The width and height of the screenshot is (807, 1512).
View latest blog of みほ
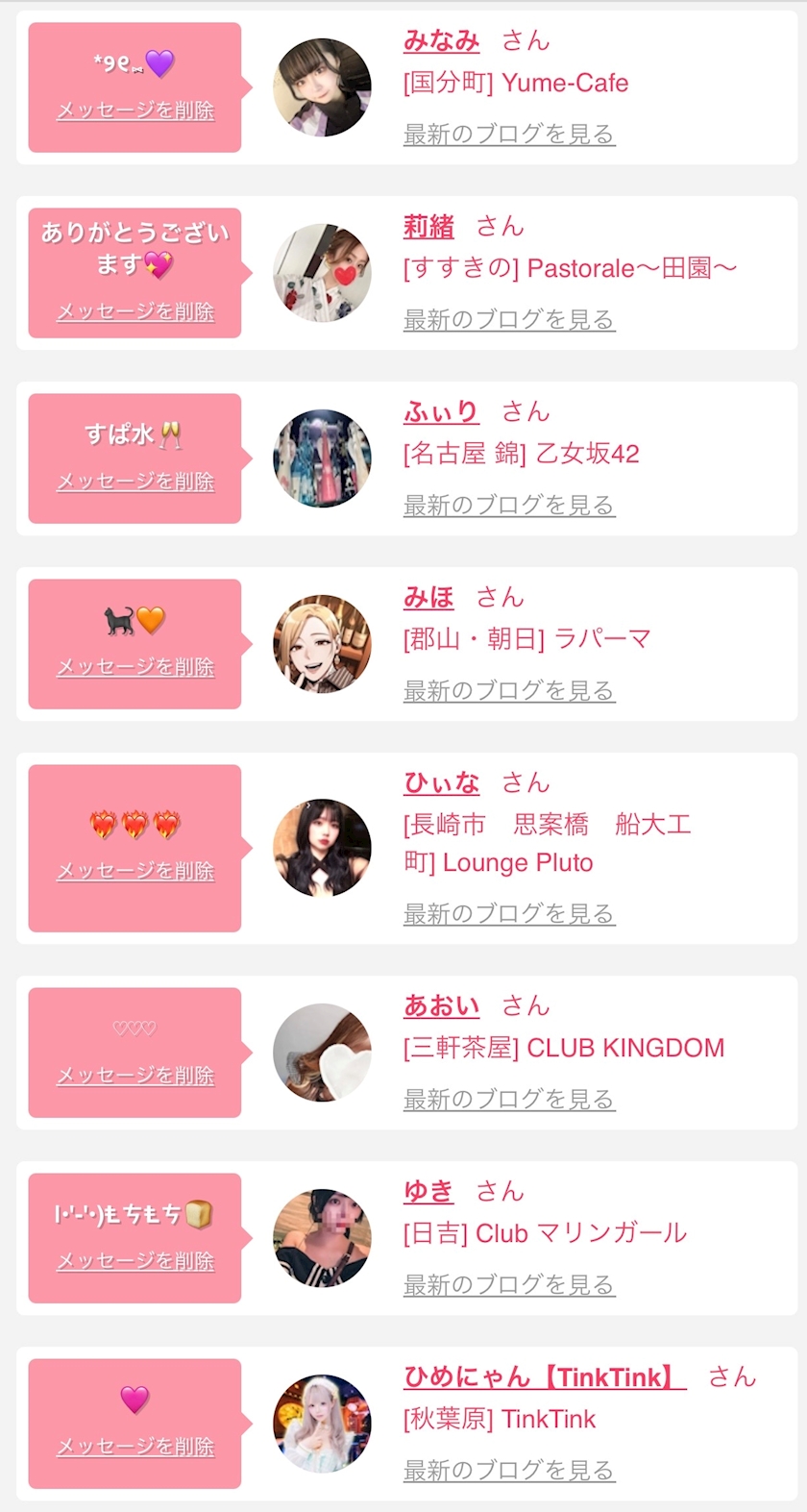click(x=508, y=691)
